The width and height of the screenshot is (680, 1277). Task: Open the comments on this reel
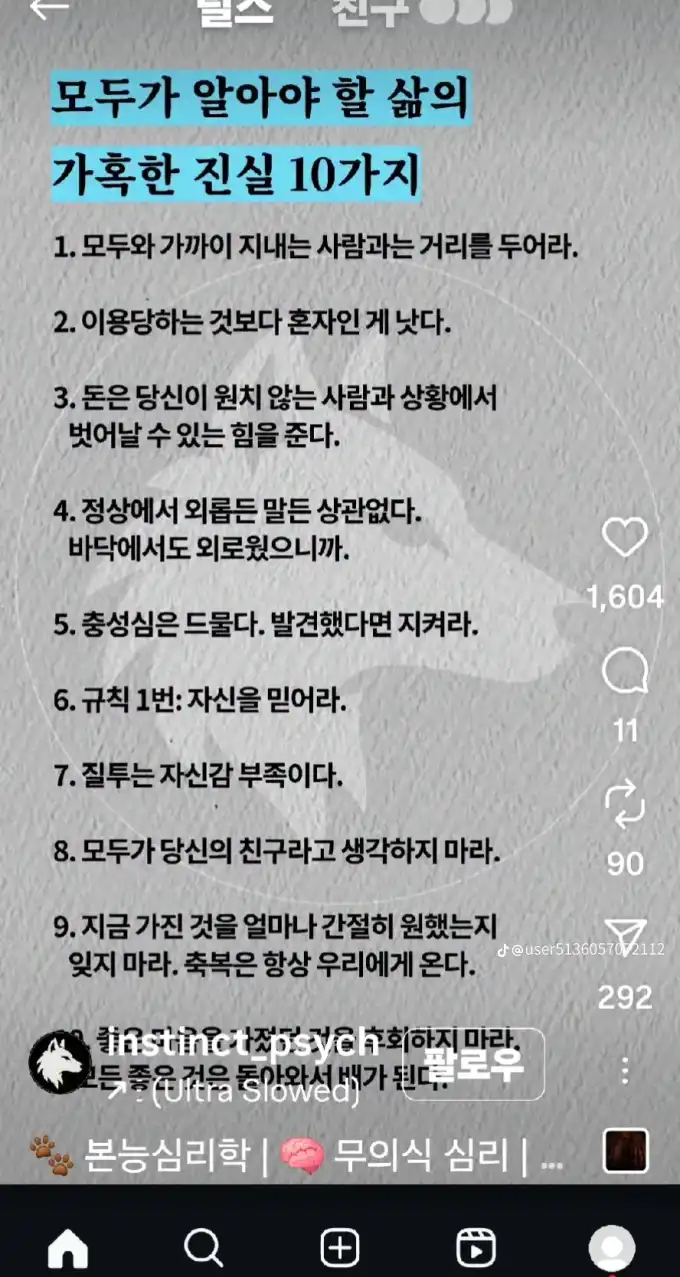pyautogui.click(x=625, y=673)
